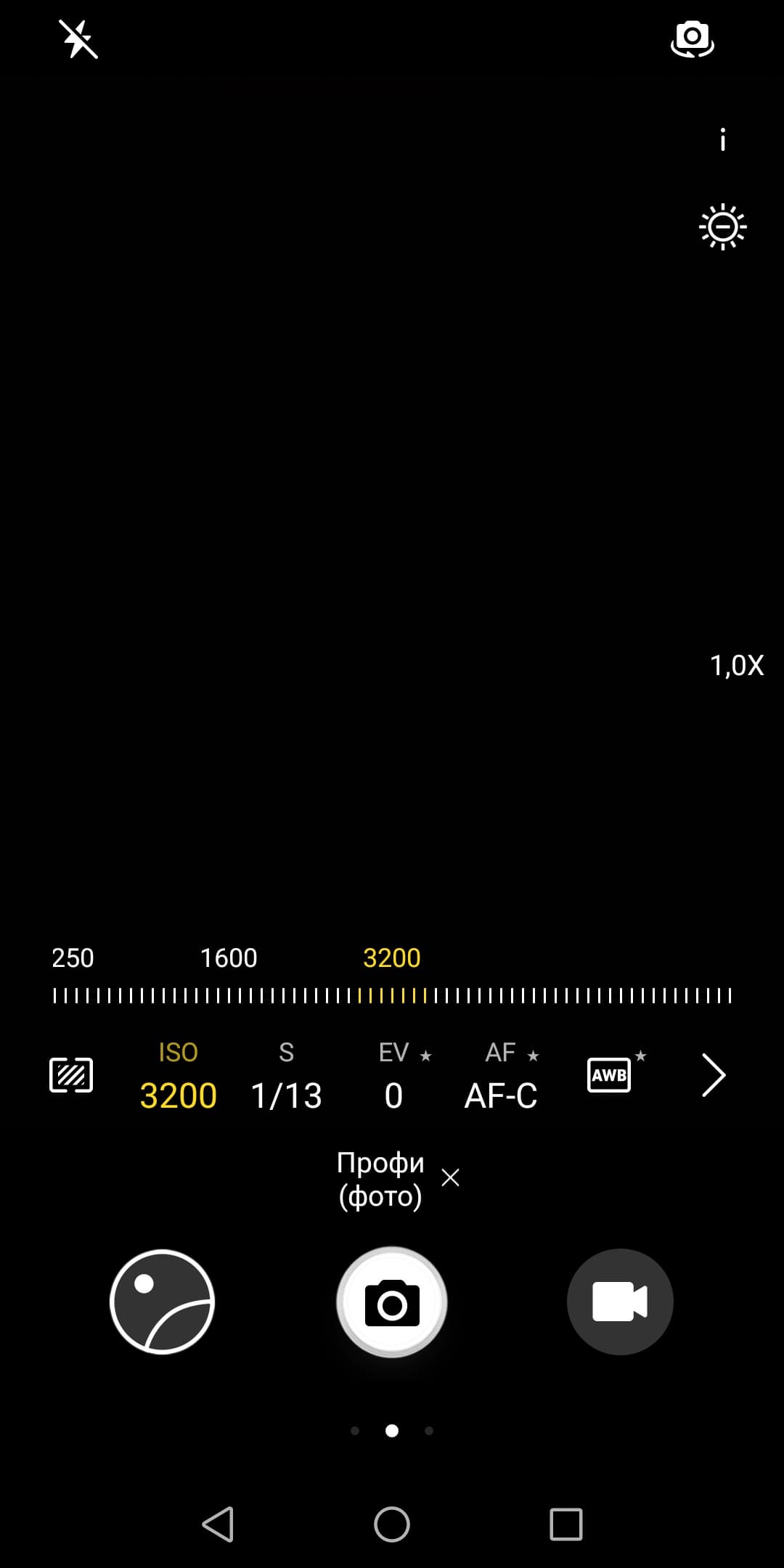Open AWB white balance setting
Viewport: 784px width, 1568px height.
click(x=610, y=1075)
